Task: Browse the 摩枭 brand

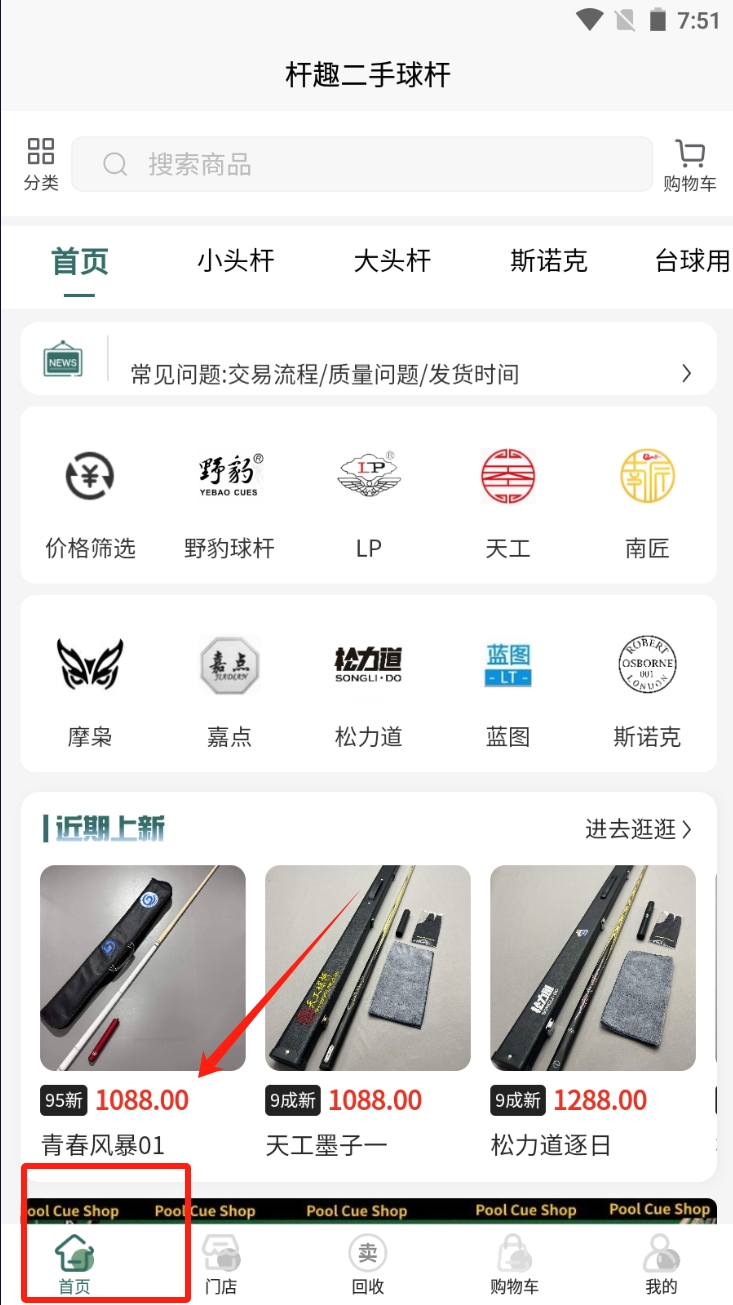Action: 90,690
